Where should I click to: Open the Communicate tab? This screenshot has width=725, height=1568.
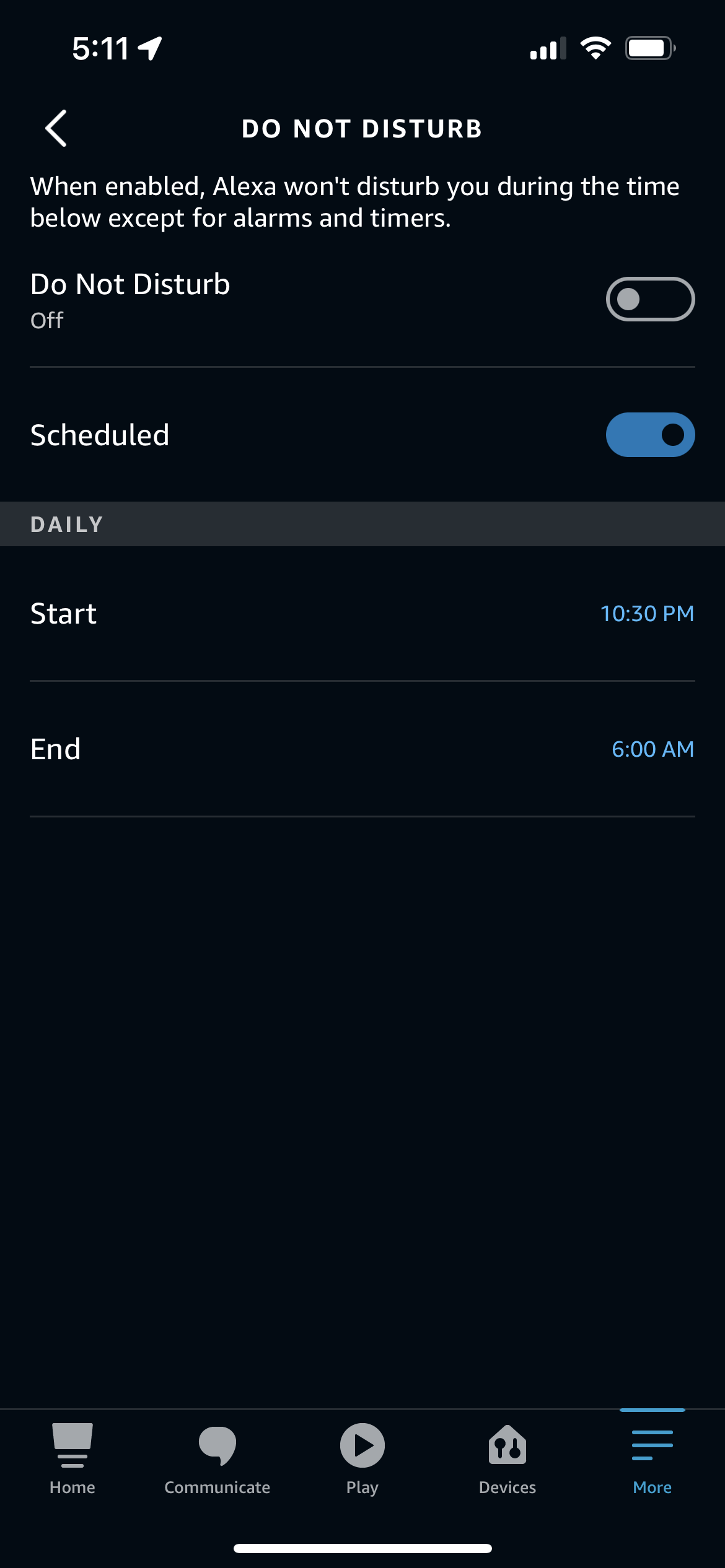click(x=217, y=1459)
